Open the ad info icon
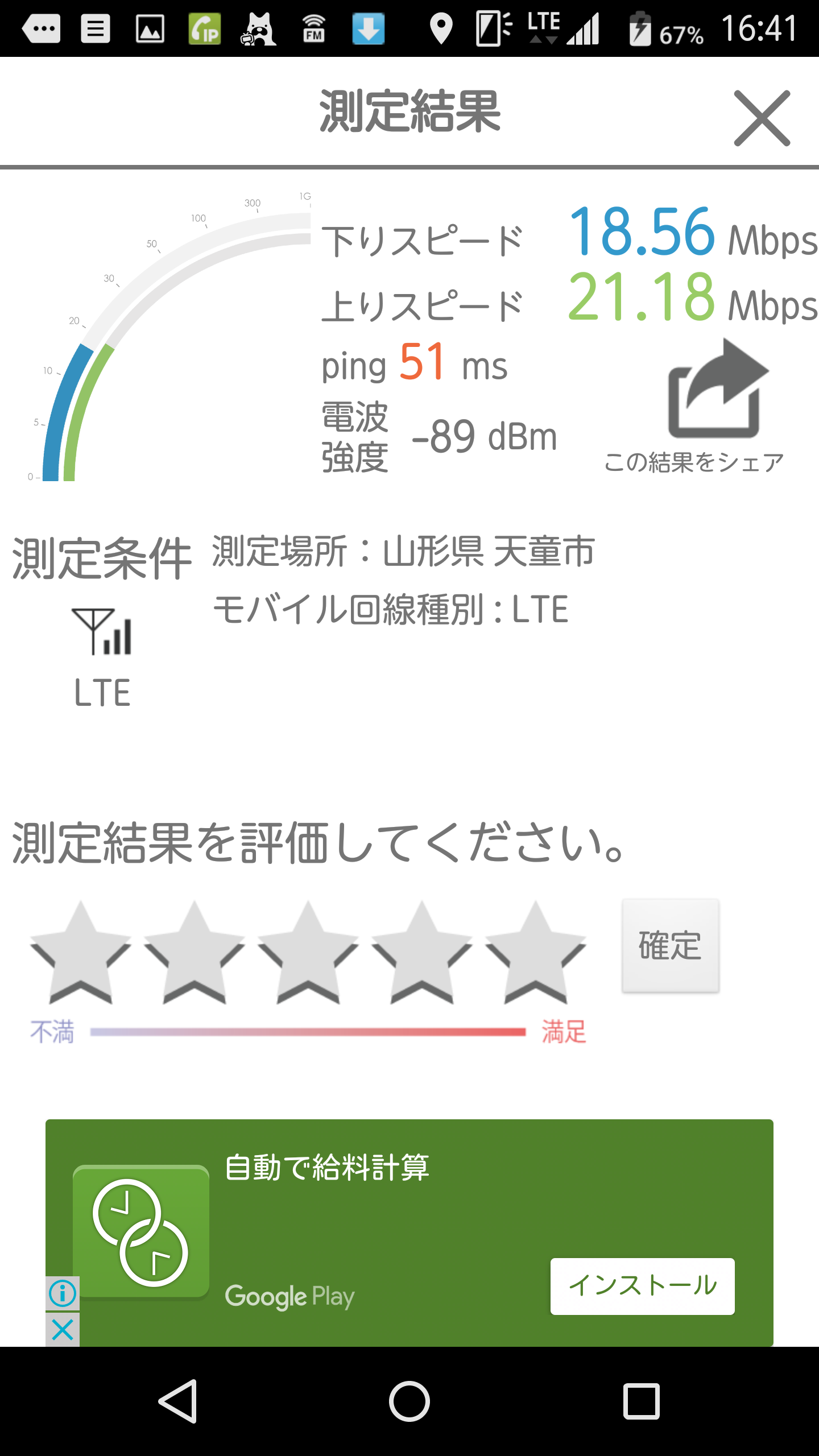 [x=63, y=1294]
